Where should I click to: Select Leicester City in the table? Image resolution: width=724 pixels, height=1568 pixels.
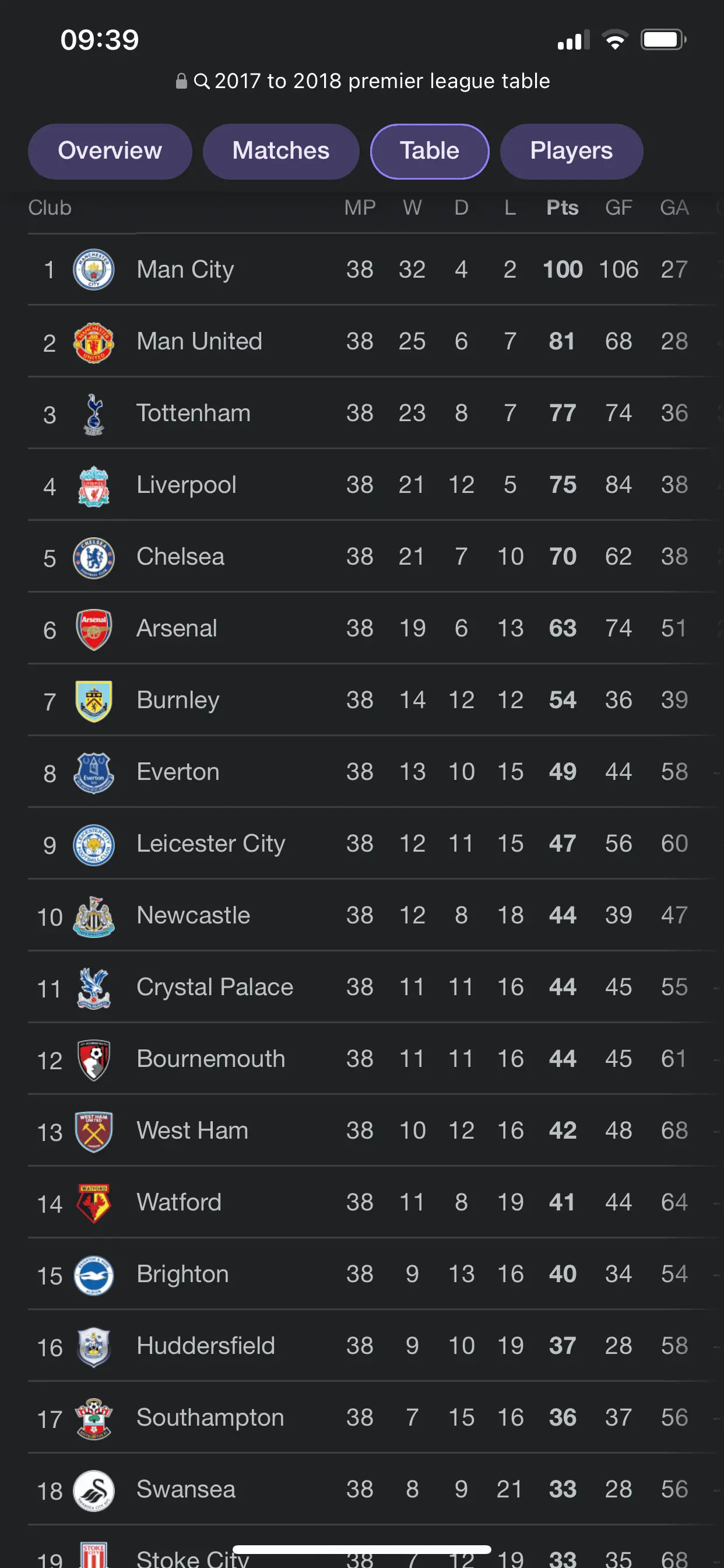click(x=210, y=844)
